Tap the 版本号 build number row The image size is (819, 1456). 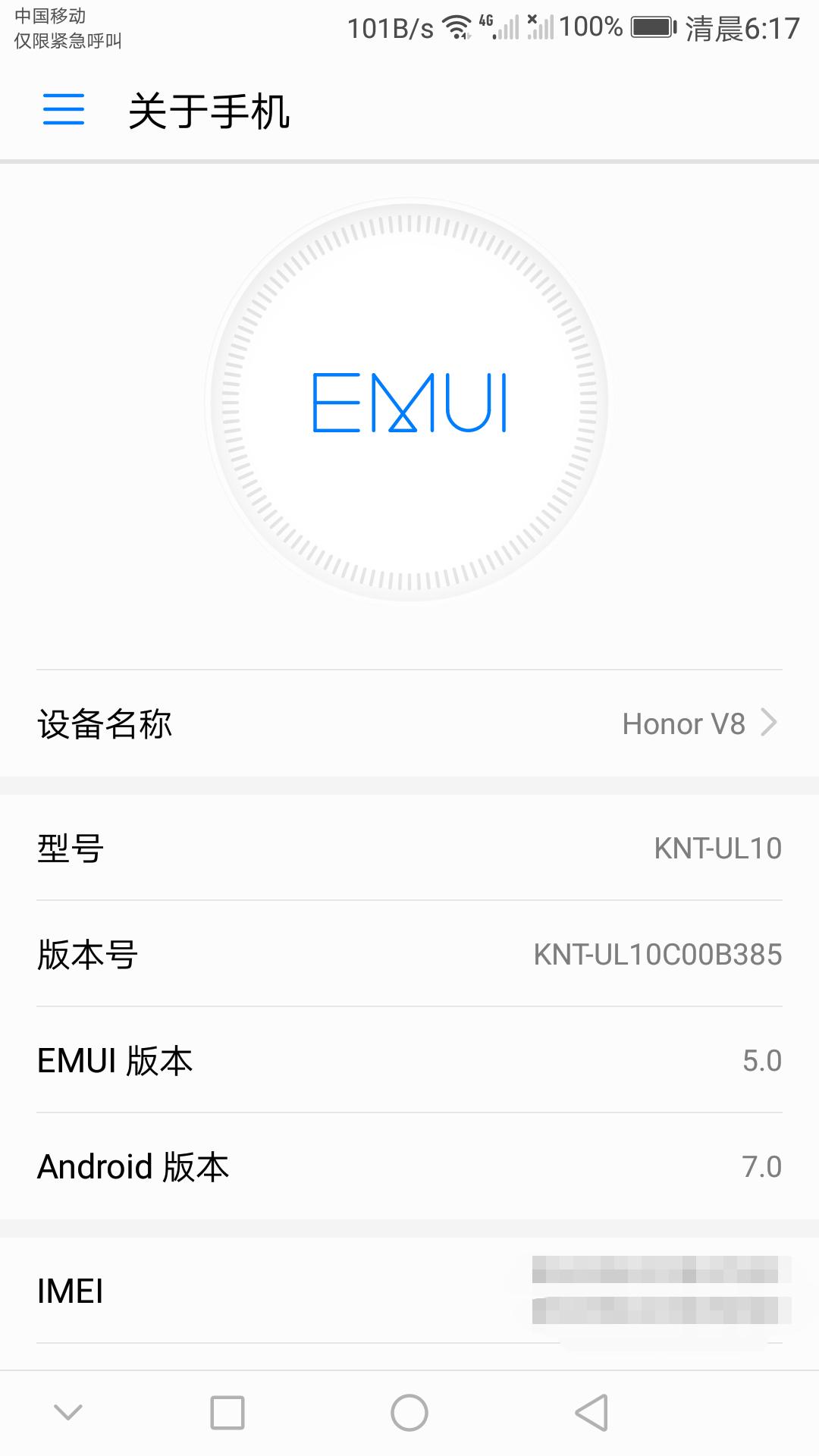pyautogui.click(x=409, y=955)
